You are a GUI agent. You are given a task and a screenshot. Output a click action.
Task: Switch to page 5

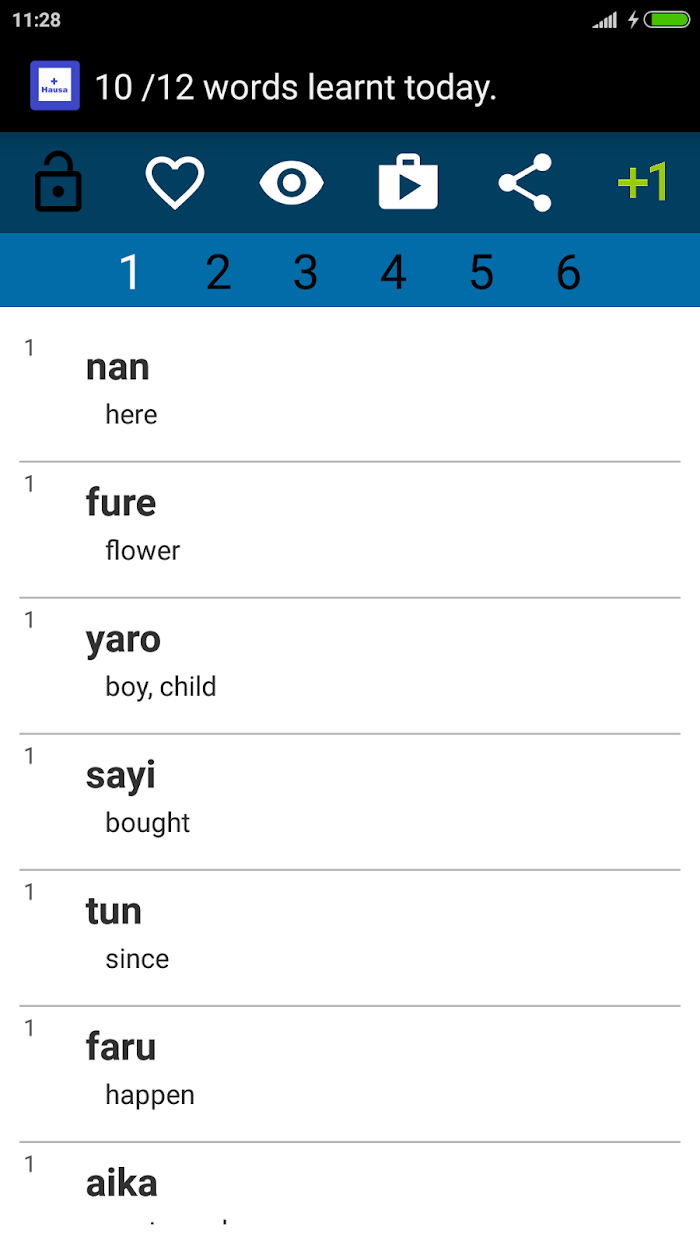pyautogui.click(x=481, y=271)
